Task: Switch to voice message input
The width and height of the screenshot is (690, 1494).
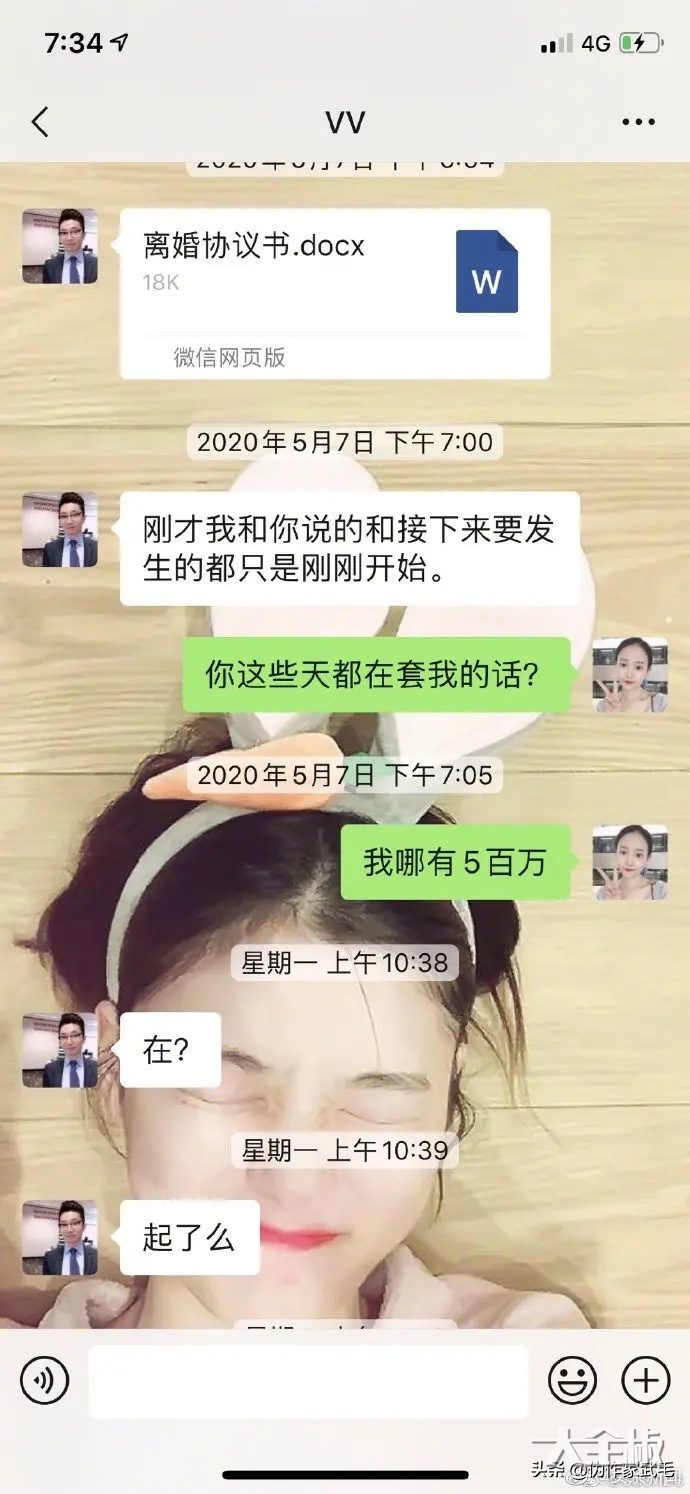Action: click(45, 1381)
